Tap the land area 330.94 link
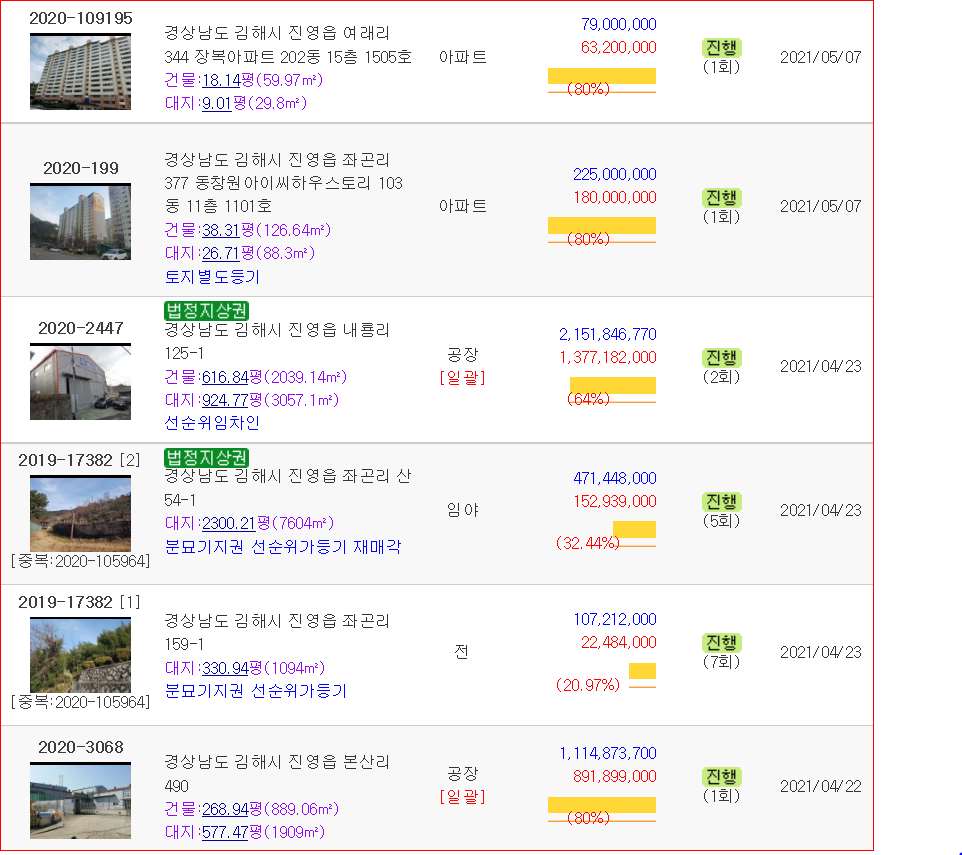The image size is (962, 855). [221, 667]
